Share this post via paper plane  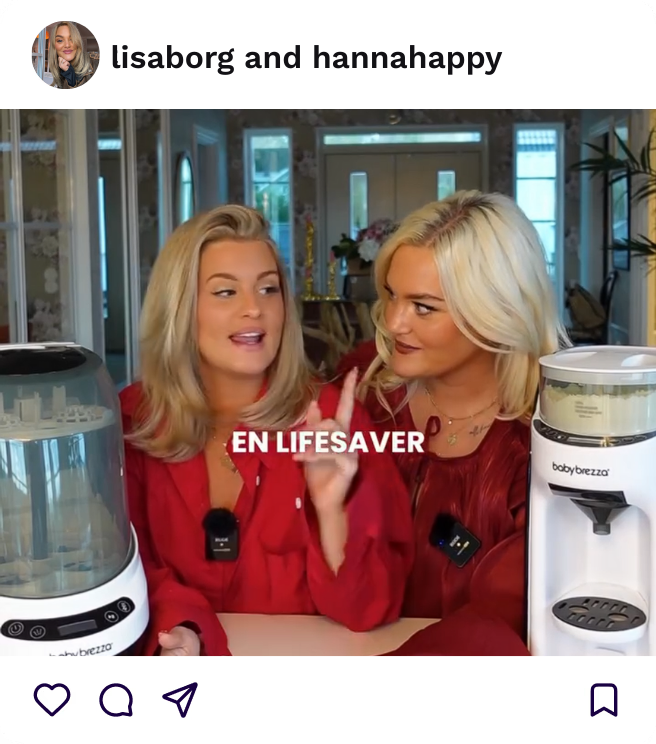pos(180,699)
